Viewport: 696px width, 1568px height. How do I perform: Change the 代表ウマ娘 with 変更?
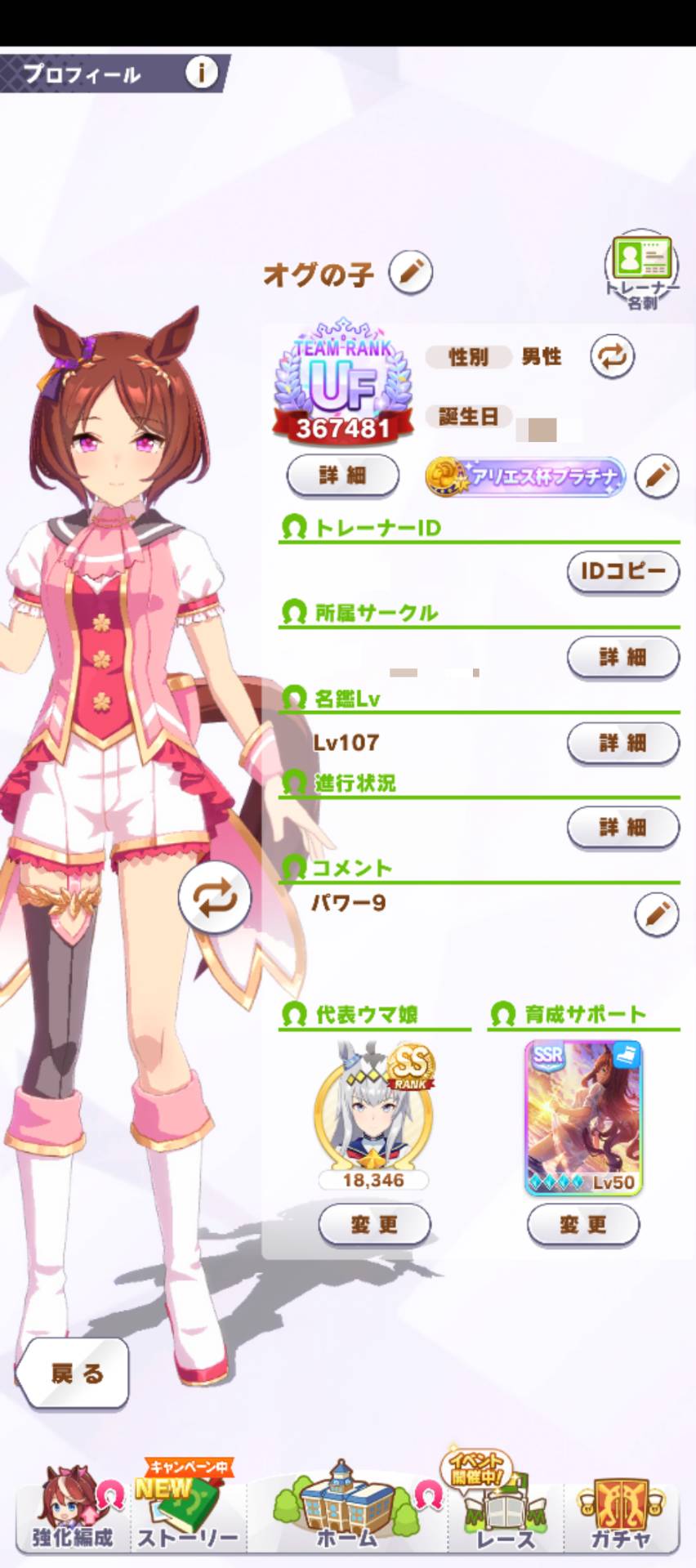(374, 1225)
